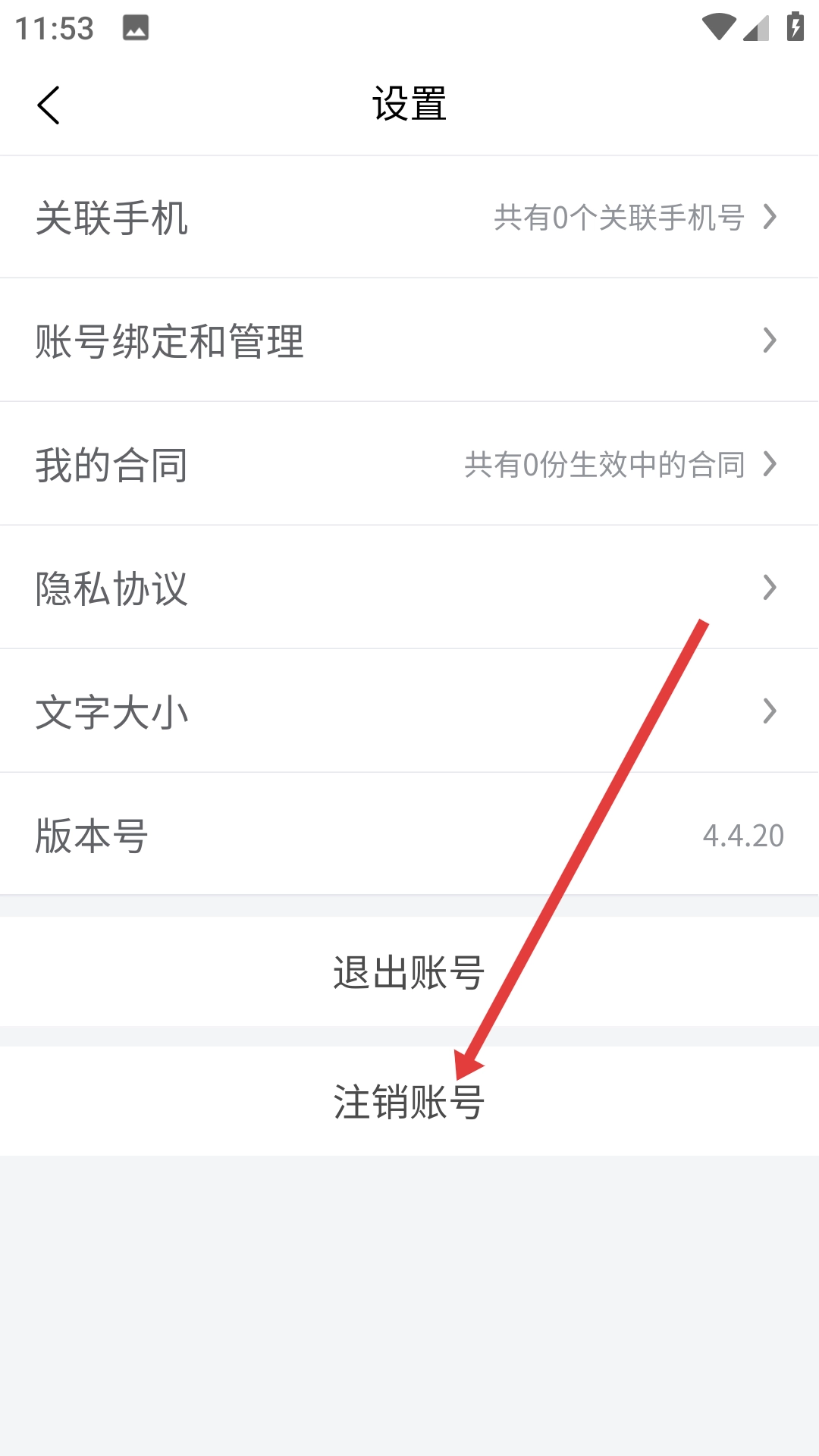819x1456 pixels.
Task: Tap 退出账号 to log out
Action: click(x=409, y=972)
